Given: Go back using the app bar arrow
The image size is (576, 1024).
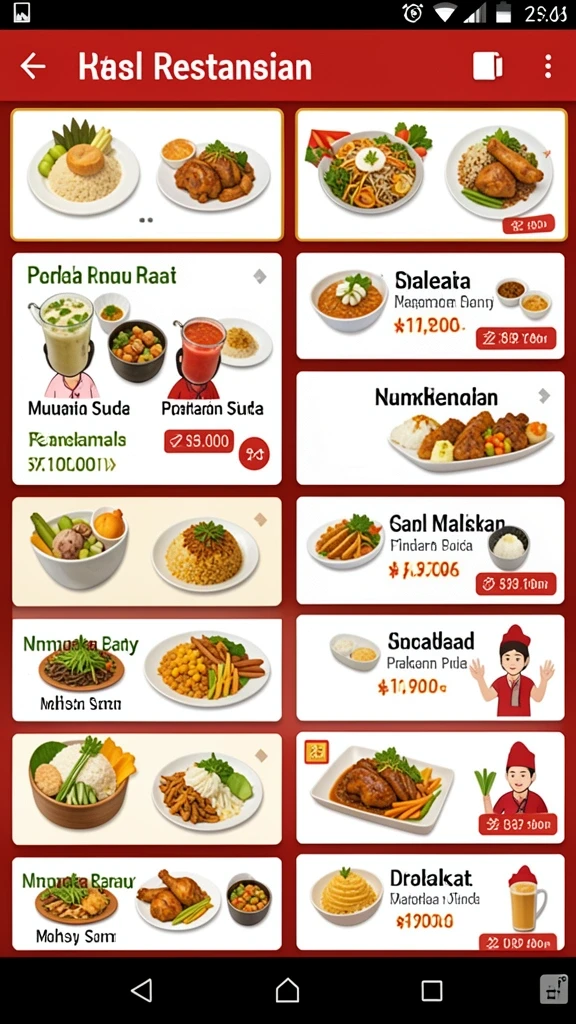Looking at the screenshot, I should tap(33, 66).
